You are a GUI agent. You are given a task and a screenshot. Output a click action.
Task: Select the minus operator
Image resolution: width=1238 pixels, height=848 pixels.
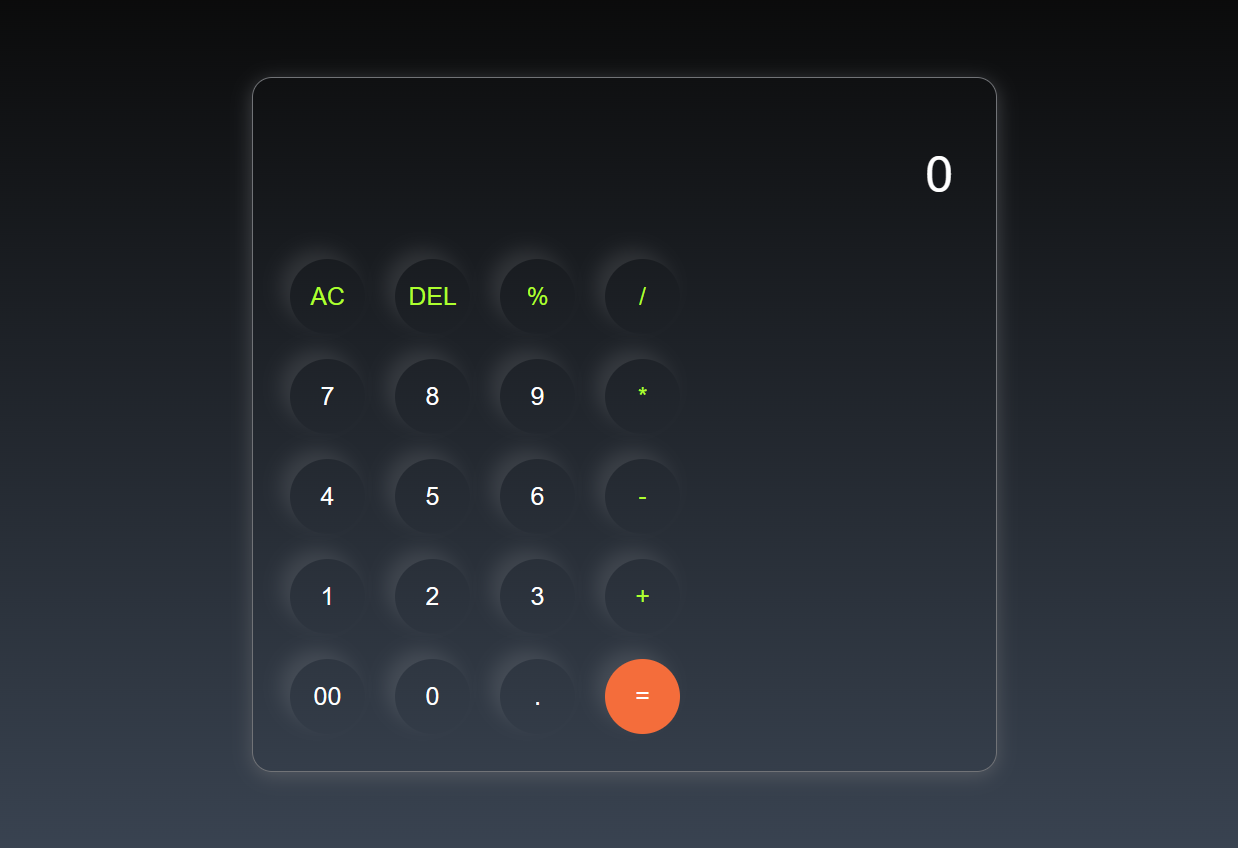pyautogui.click(x=642, y=496)
